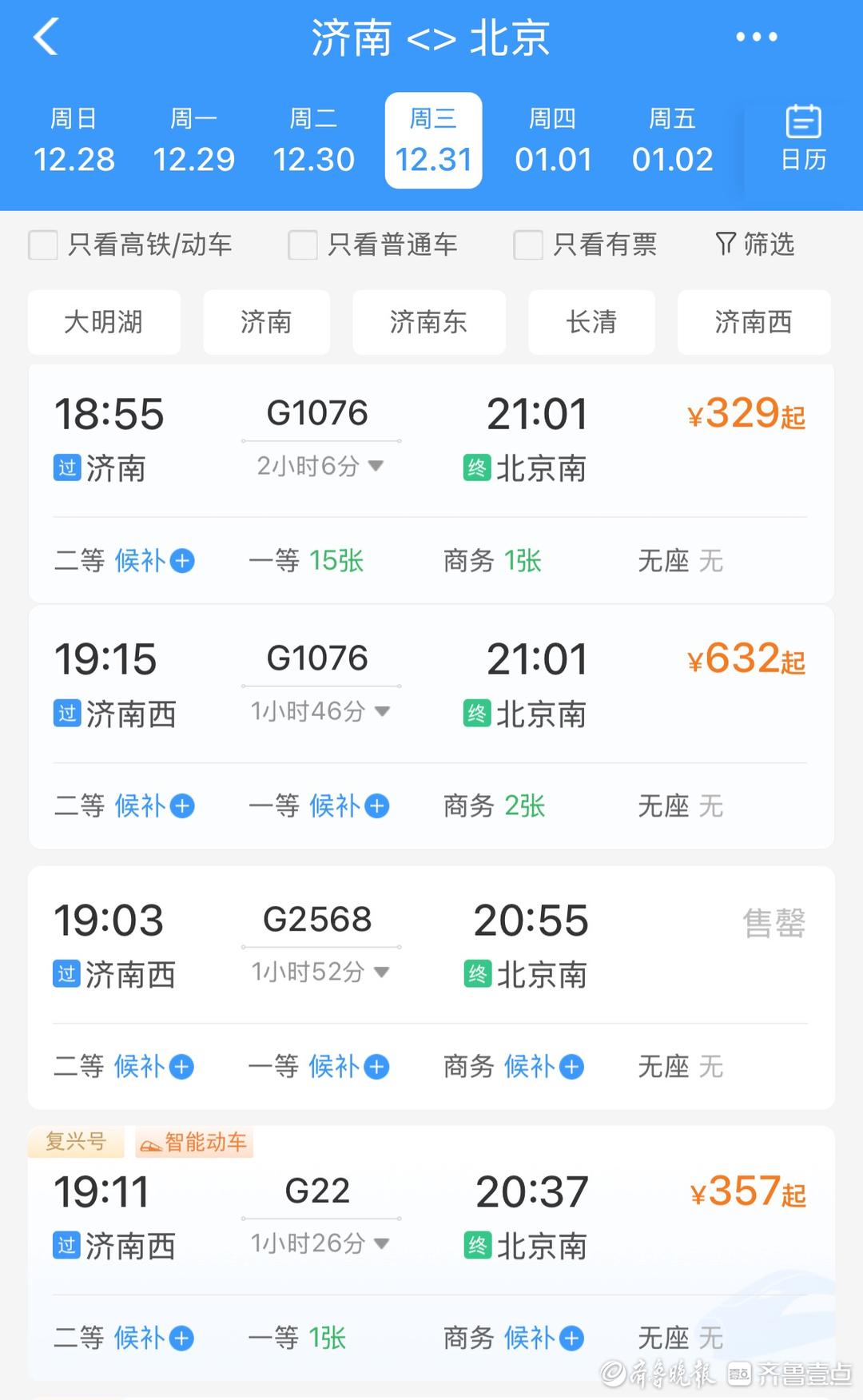Open the 日历 calendar picker
The image size is (863, 1400).
[x=803, y=139]
